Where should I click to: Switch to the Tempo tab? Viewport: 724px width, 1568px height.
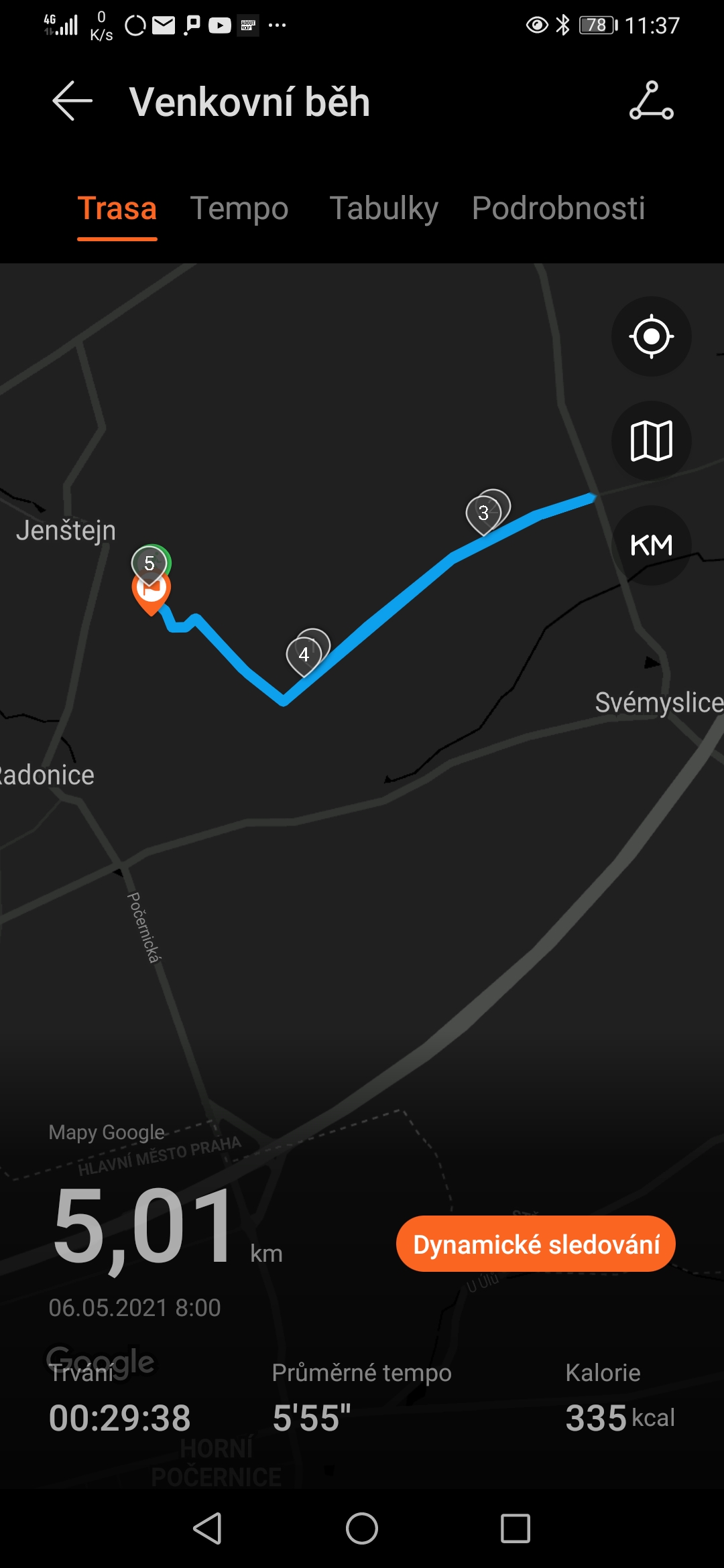click(x=239, y=208)
